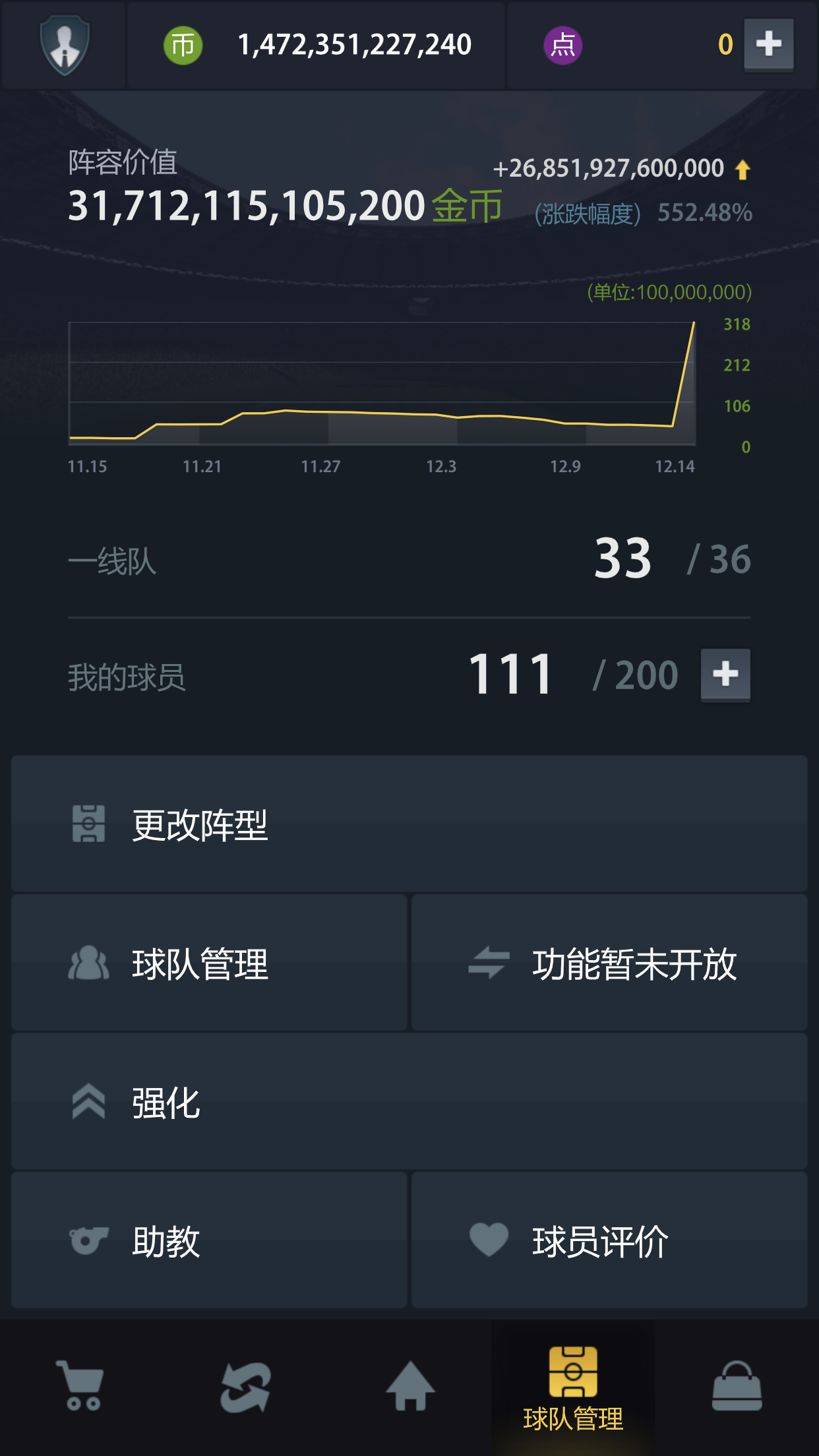Open 助教 assistant coach
This screenshot has height=1456, width=819.
[x=209, y=1240]
